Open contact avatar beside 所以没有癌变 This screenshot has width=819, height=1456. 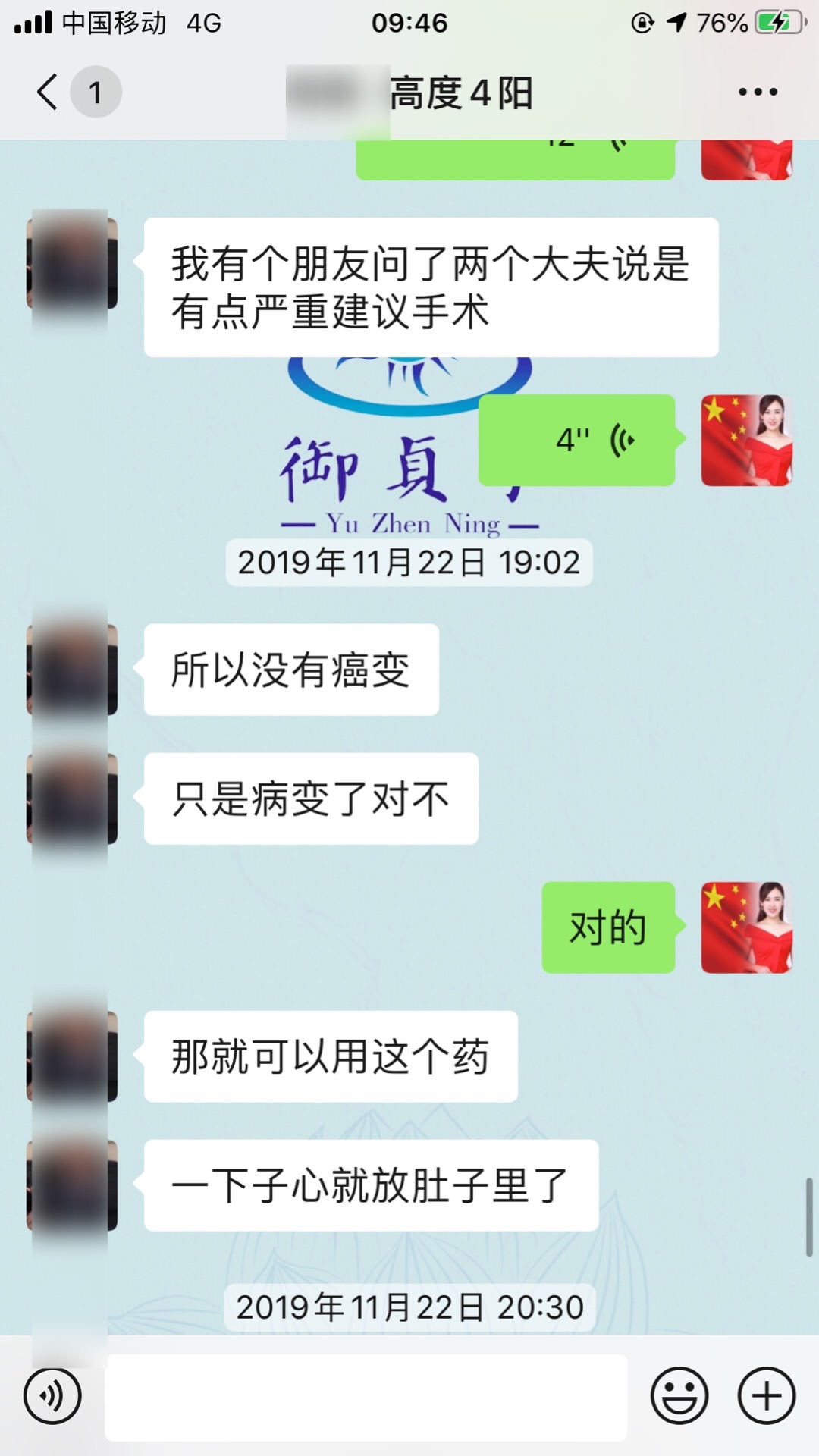click(x=72, y=670)
